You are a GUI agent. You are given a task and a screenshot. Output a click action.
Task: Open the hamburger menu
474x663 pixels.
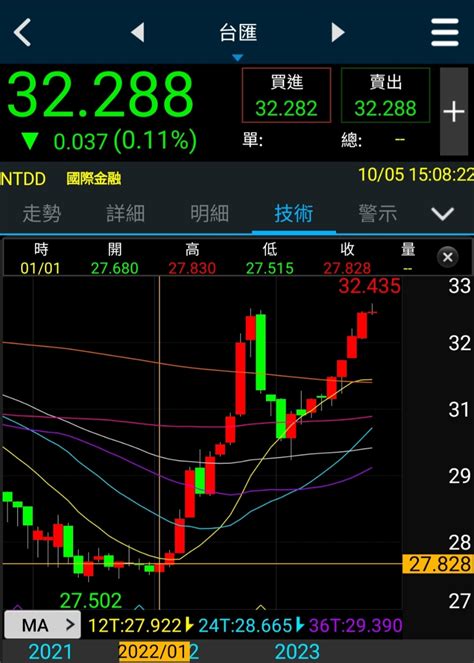pos(445,32)
